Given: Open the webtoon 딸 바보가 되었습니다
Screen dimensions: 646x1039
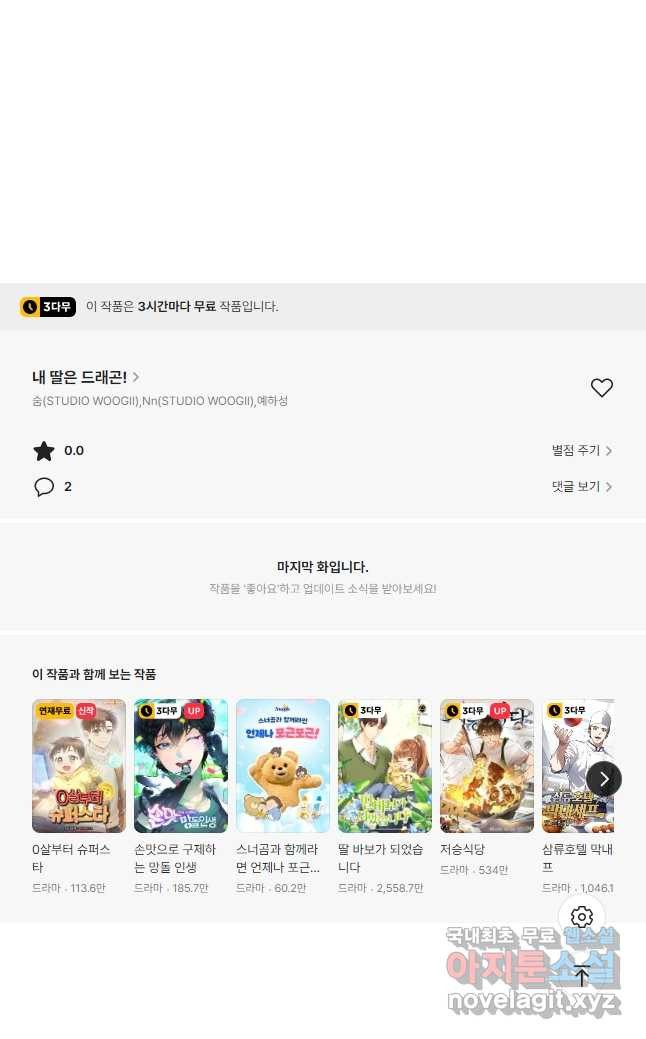Looking at the screenshot, I should (385, 766).
